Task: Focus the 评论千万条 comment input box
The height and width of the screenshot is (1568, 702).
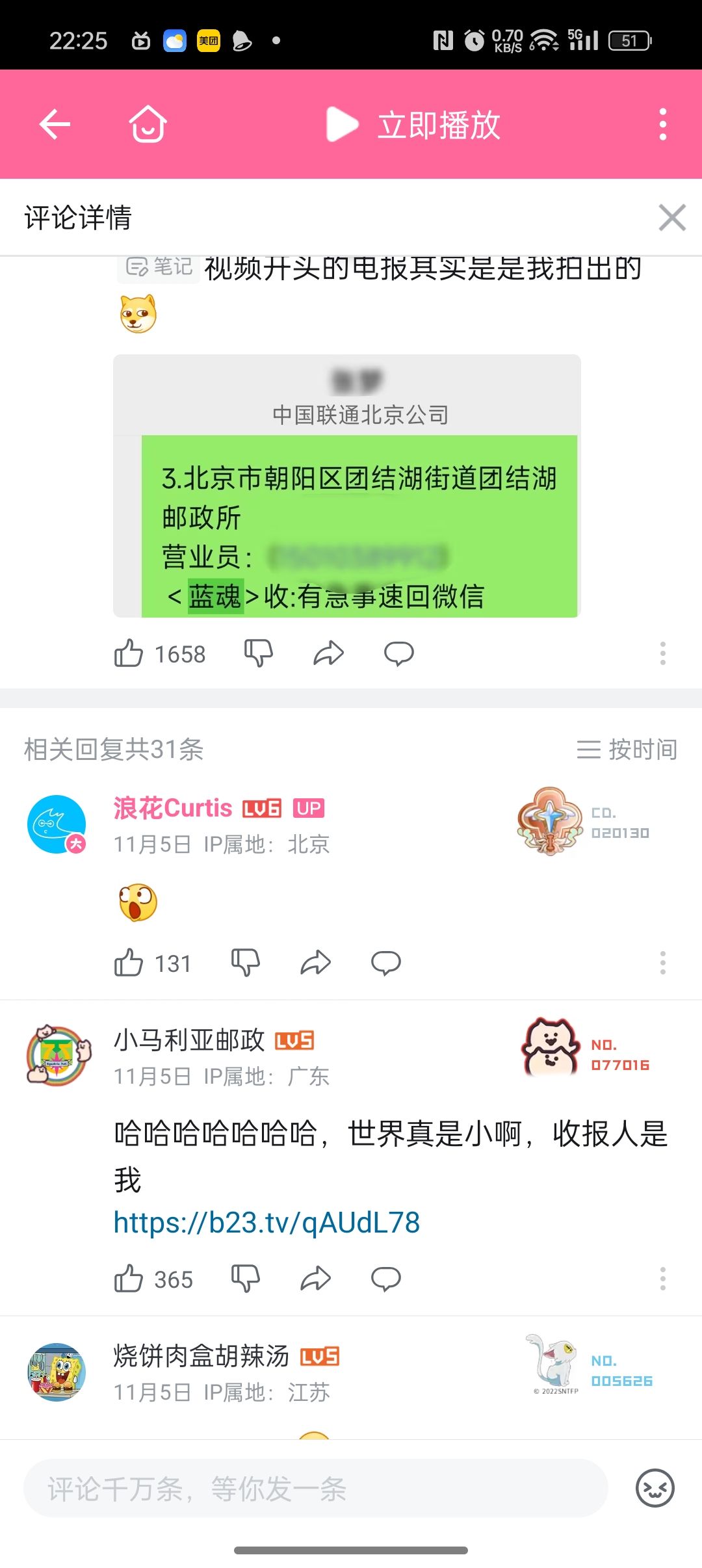Action: point(315,1489)
